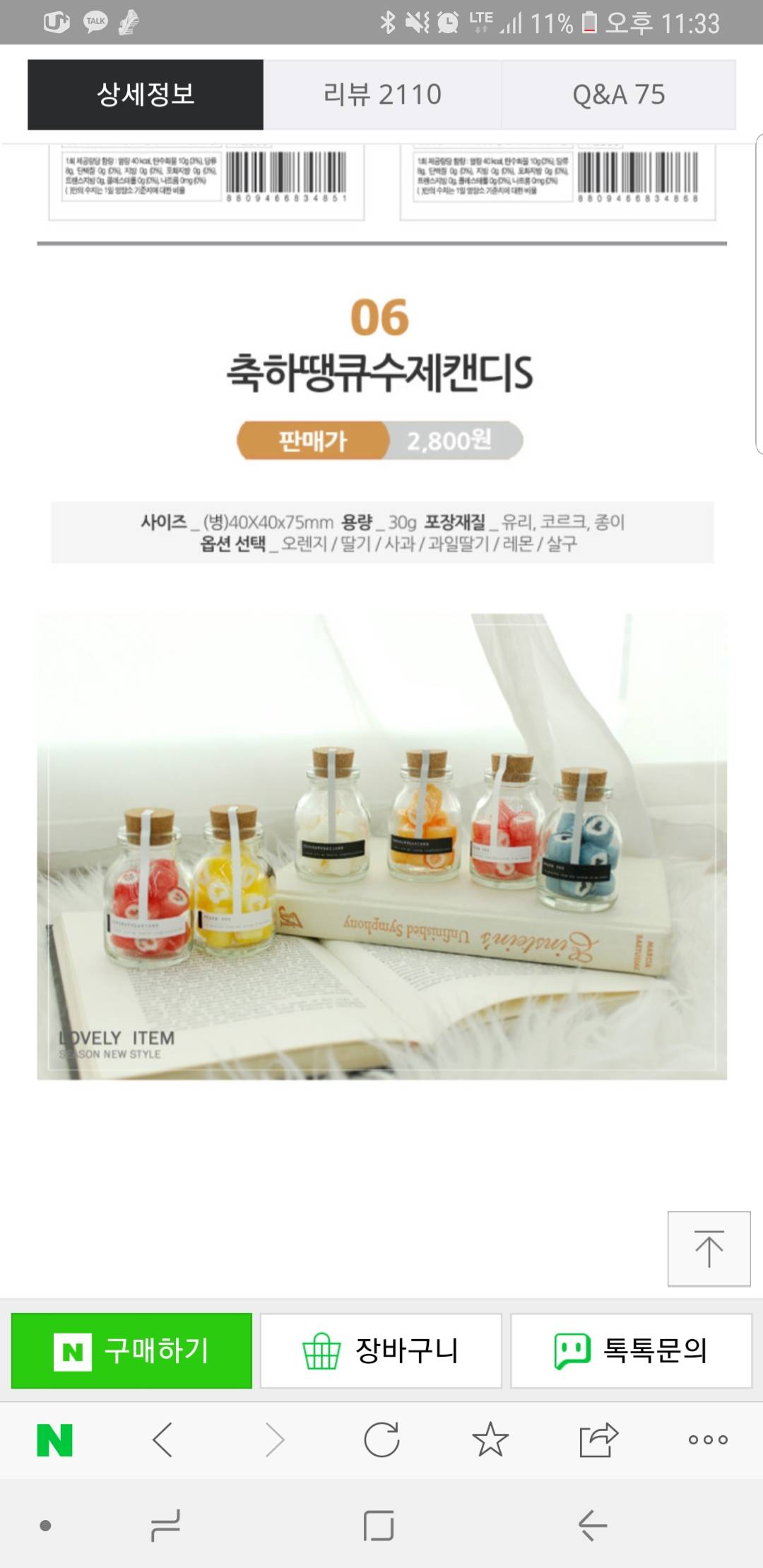Jump back to top of page
Image resolution: width=763 pixels, height=1568 pixels.
tap(709, 1249)
